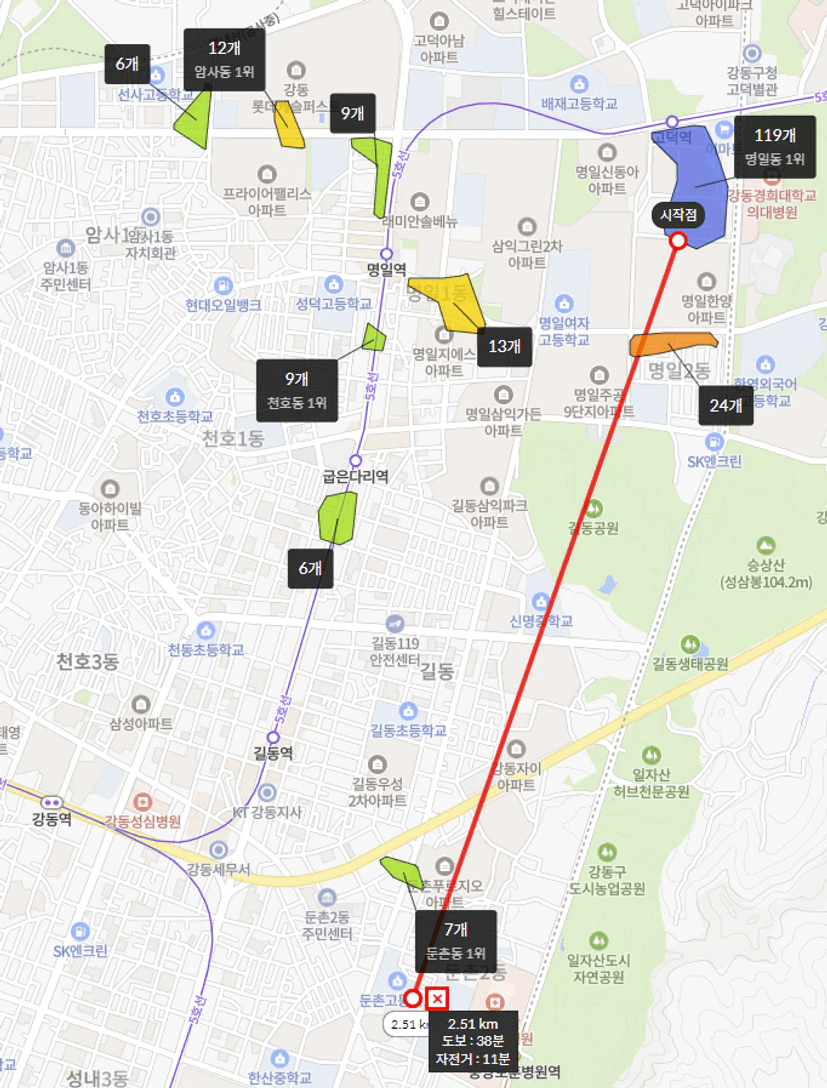The height and width of the screenshot is (1088, 827).
Task: Remove the 2.51 km distance measurement
Action: coord(437,998)
